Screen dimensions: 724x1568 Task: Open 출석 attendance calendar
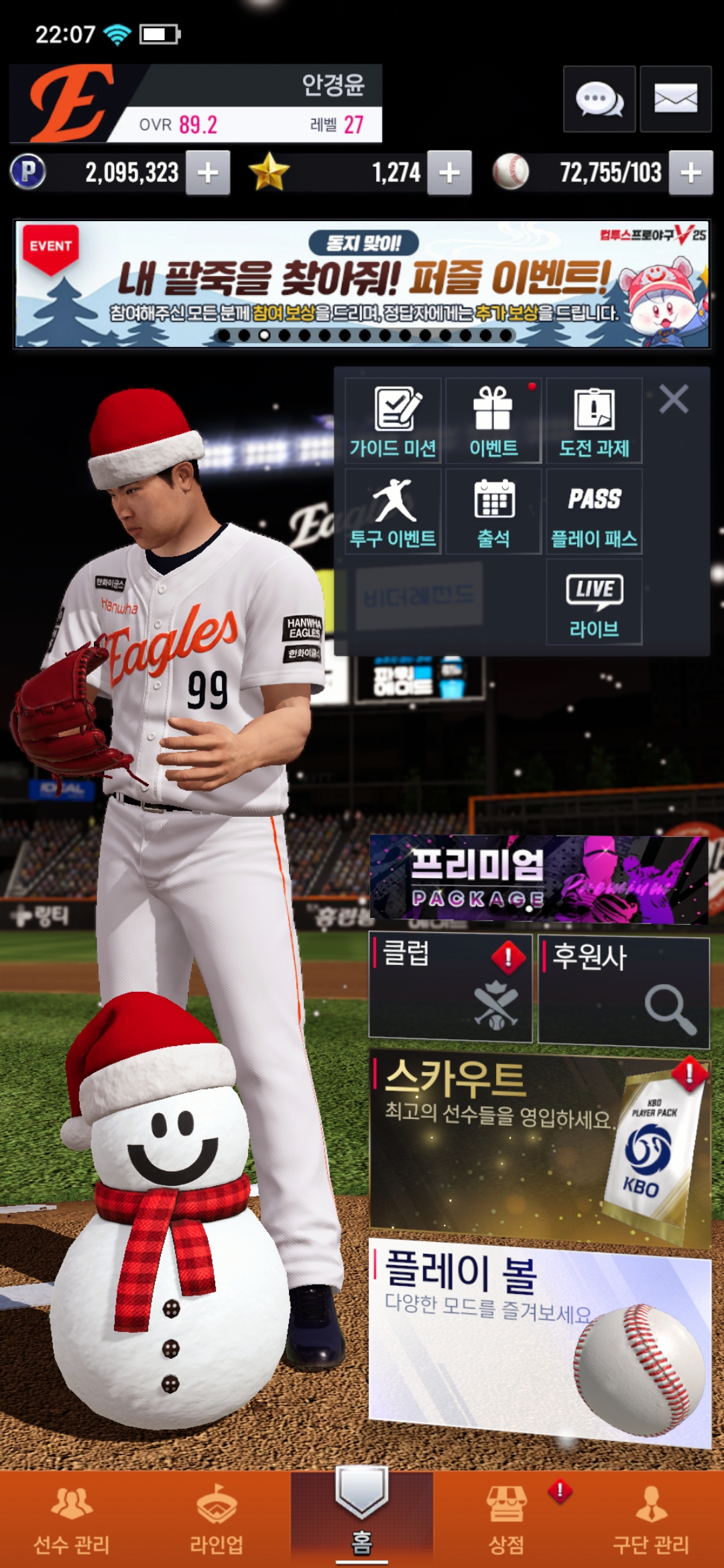coord(493,511)
